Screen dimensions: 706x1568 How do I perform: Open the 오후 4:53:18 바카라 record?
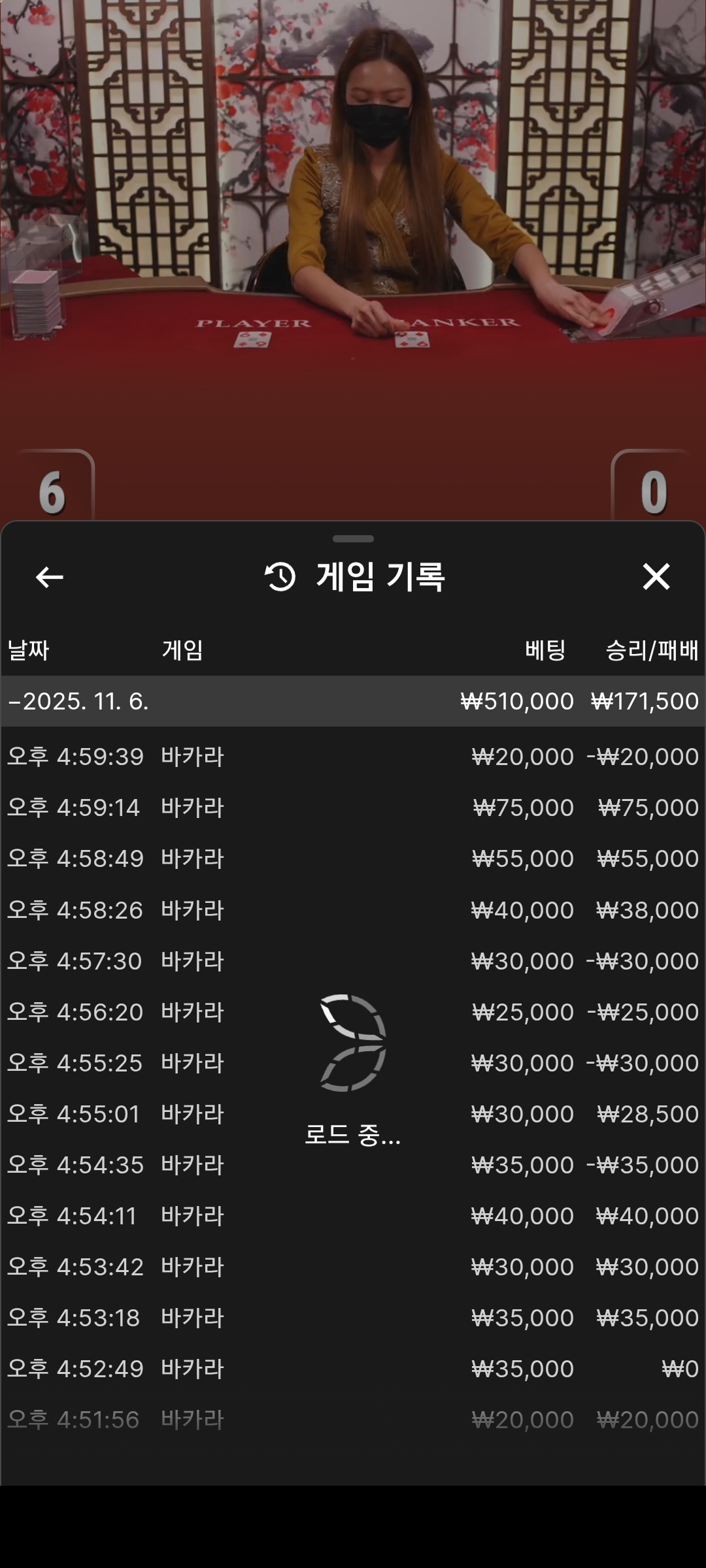(x=353, y=1318)
